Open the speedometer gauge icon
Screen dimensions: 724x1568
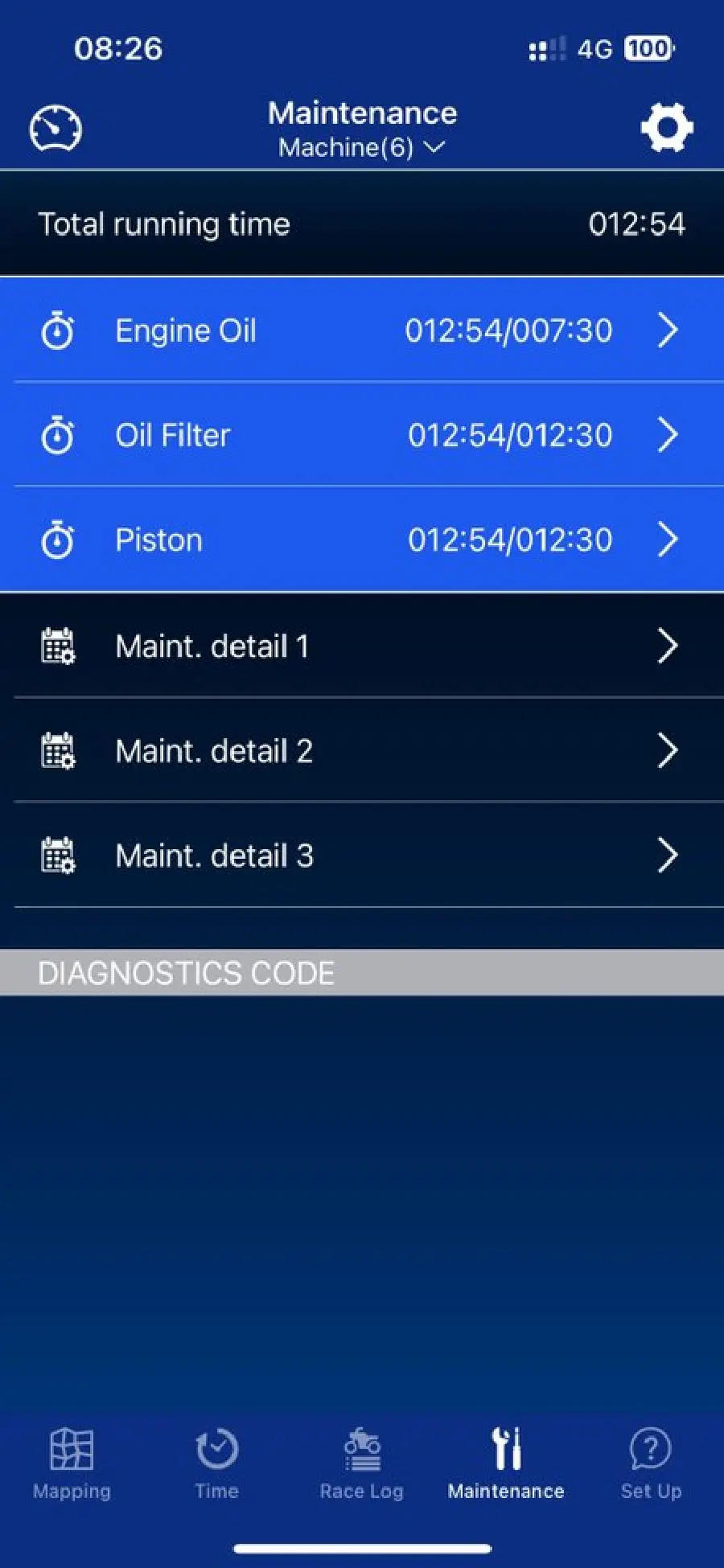56,129
